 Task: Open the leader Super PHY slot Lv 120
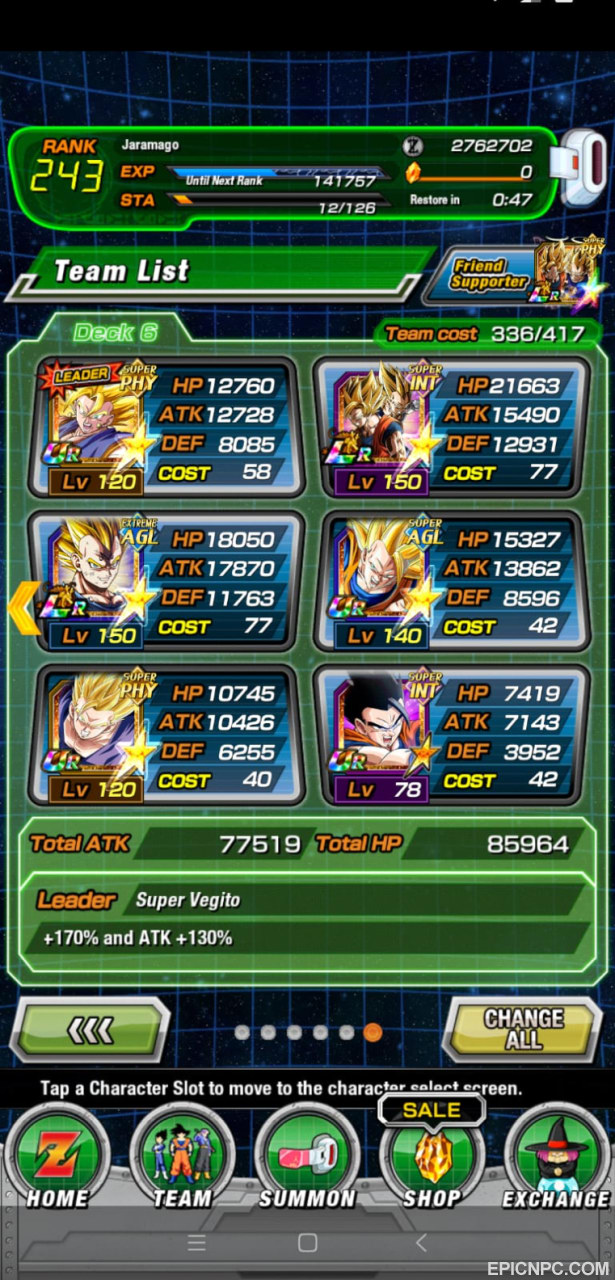point(167,428)
